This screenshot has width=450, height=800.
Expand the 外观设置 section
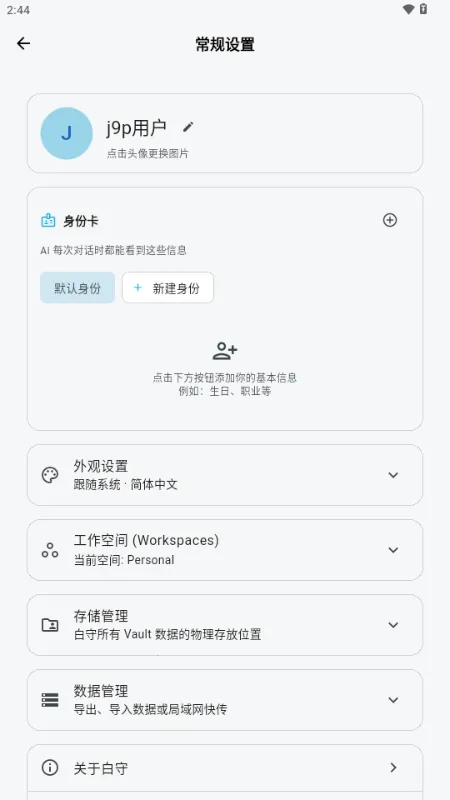coord(225,475)
